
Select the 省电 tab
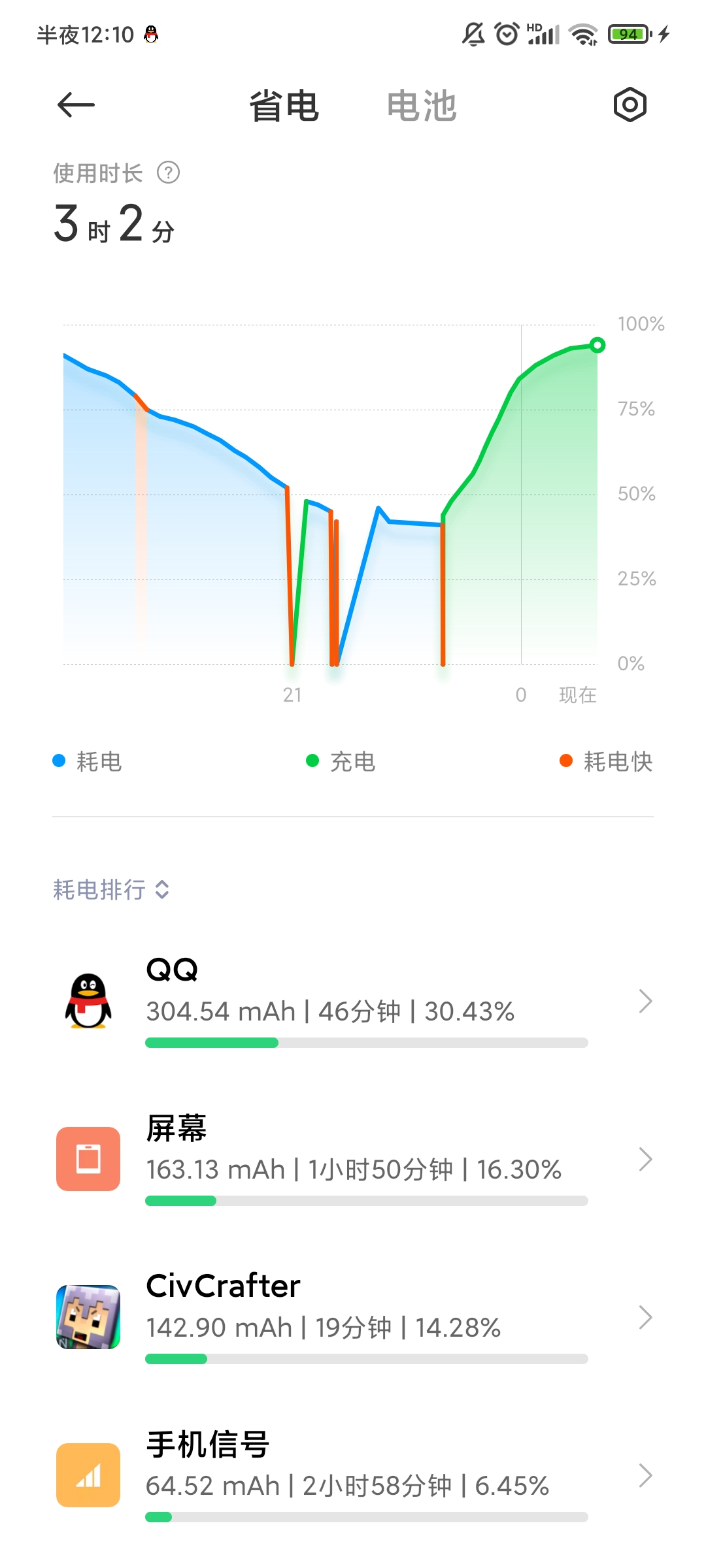tap(284, 106)
